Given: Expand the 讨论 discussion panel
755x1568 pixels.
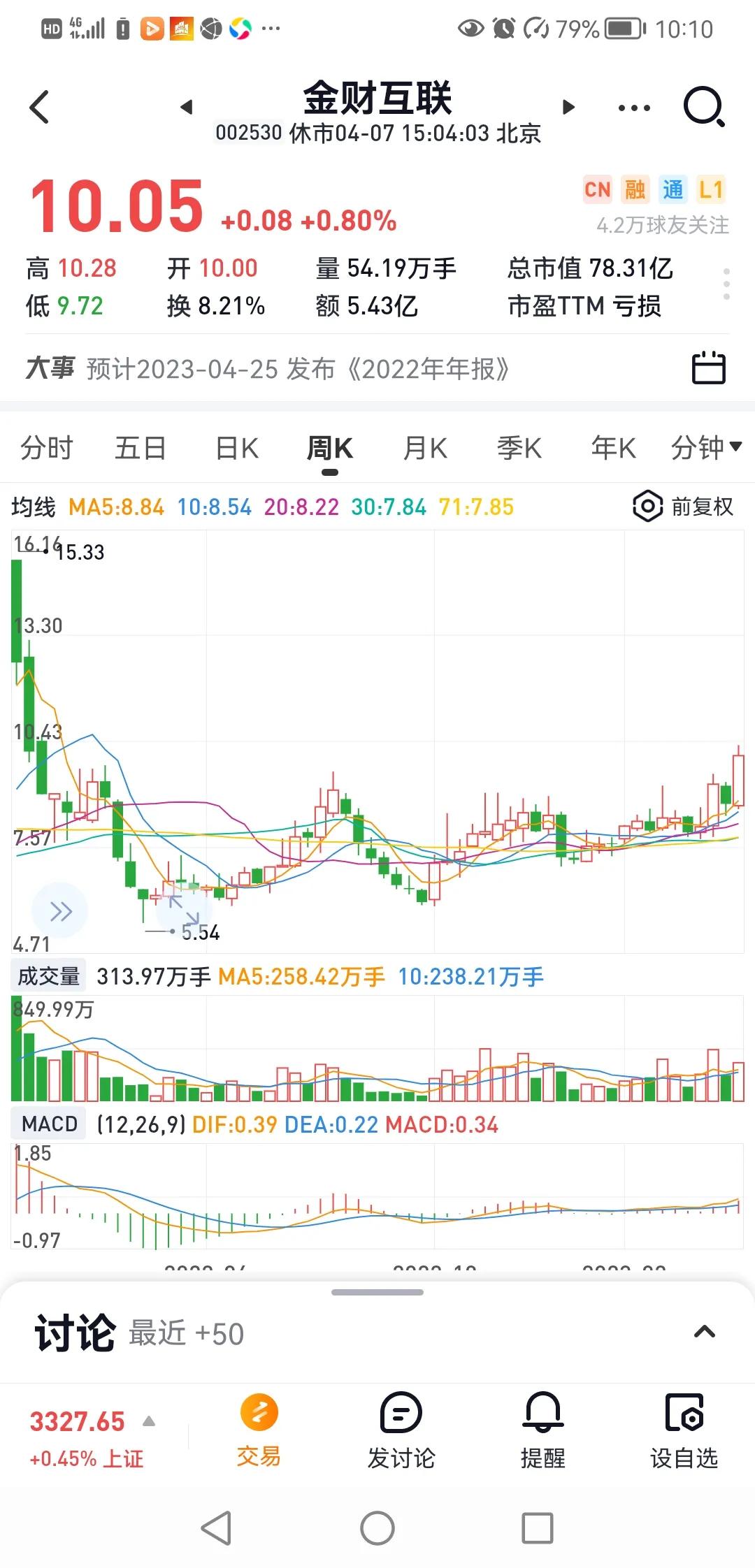Looking at the screenshot, I should 704,1332.
